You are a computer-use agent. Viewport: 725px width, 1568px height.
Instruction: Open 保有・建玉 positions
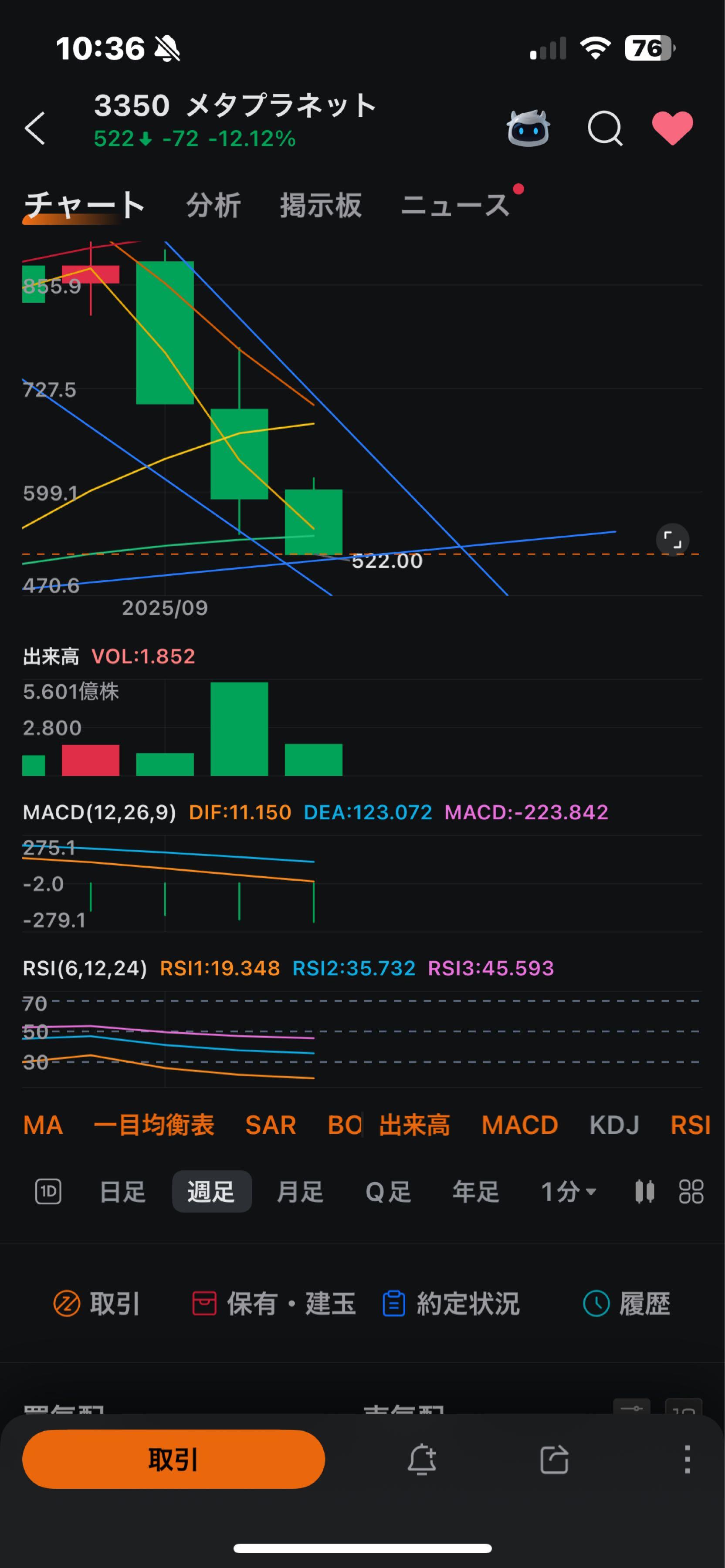pos(274,1304)
